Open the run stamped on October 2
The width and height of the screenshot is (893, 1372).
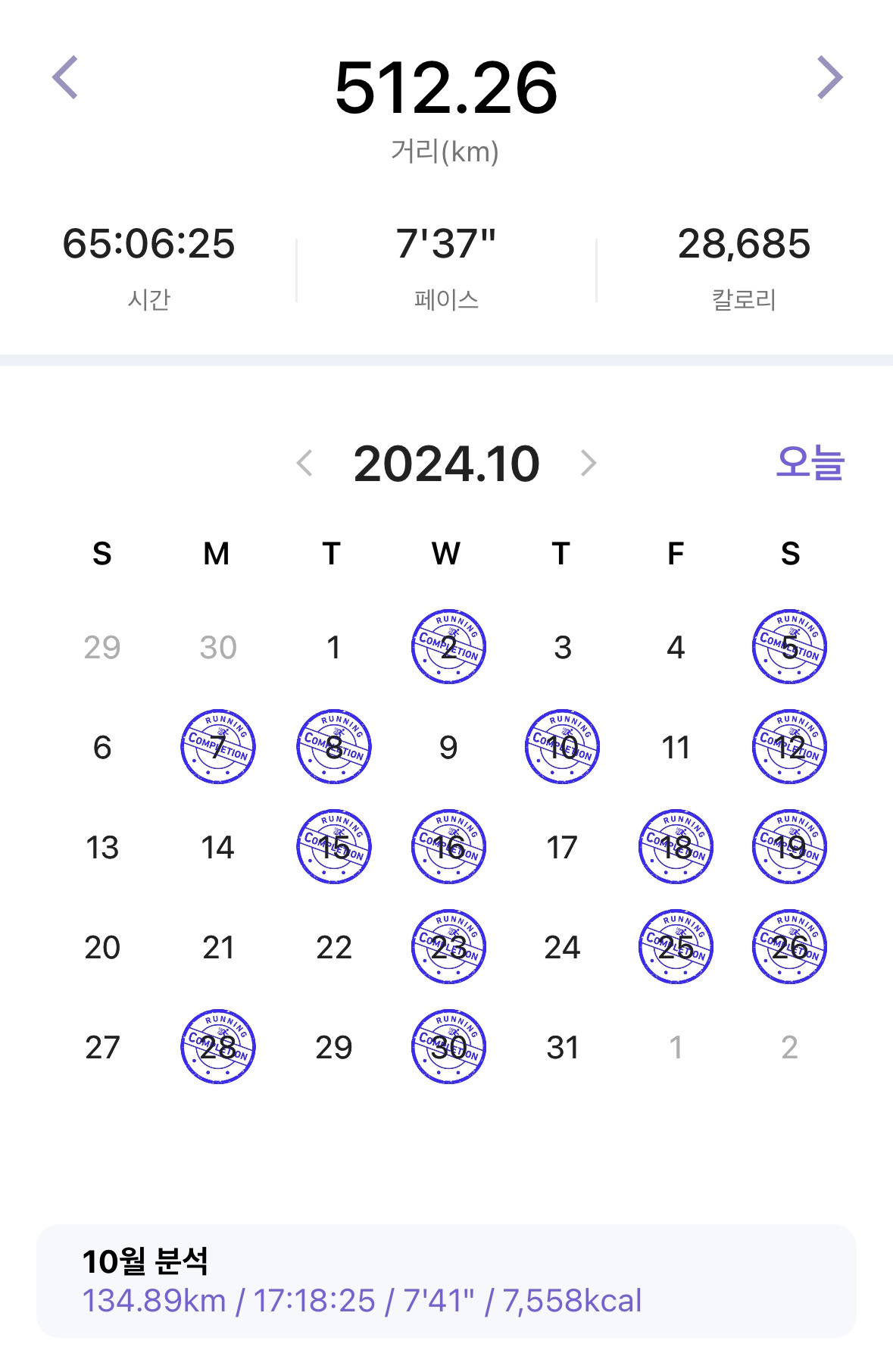(x=448, y=647)
